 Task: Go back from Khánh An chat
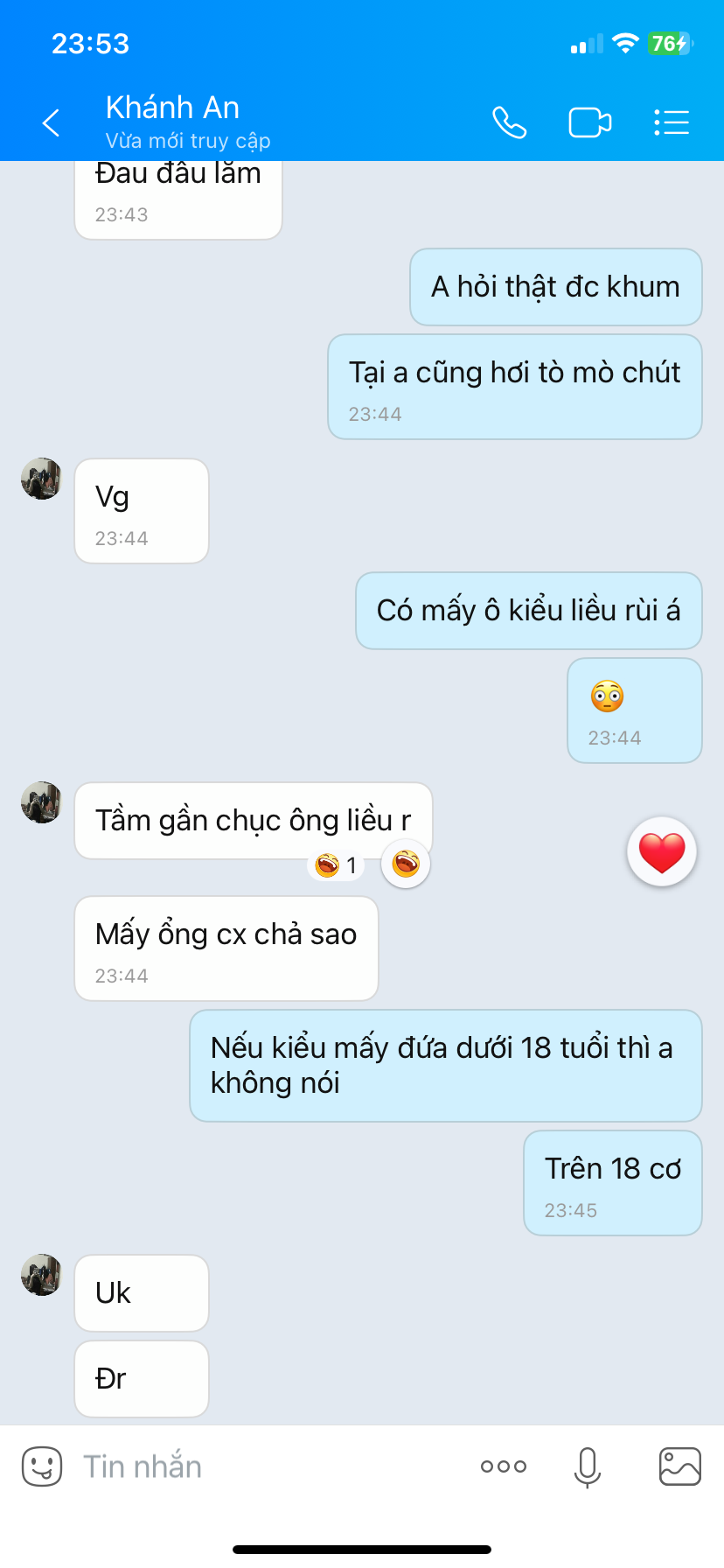(52, 122)
